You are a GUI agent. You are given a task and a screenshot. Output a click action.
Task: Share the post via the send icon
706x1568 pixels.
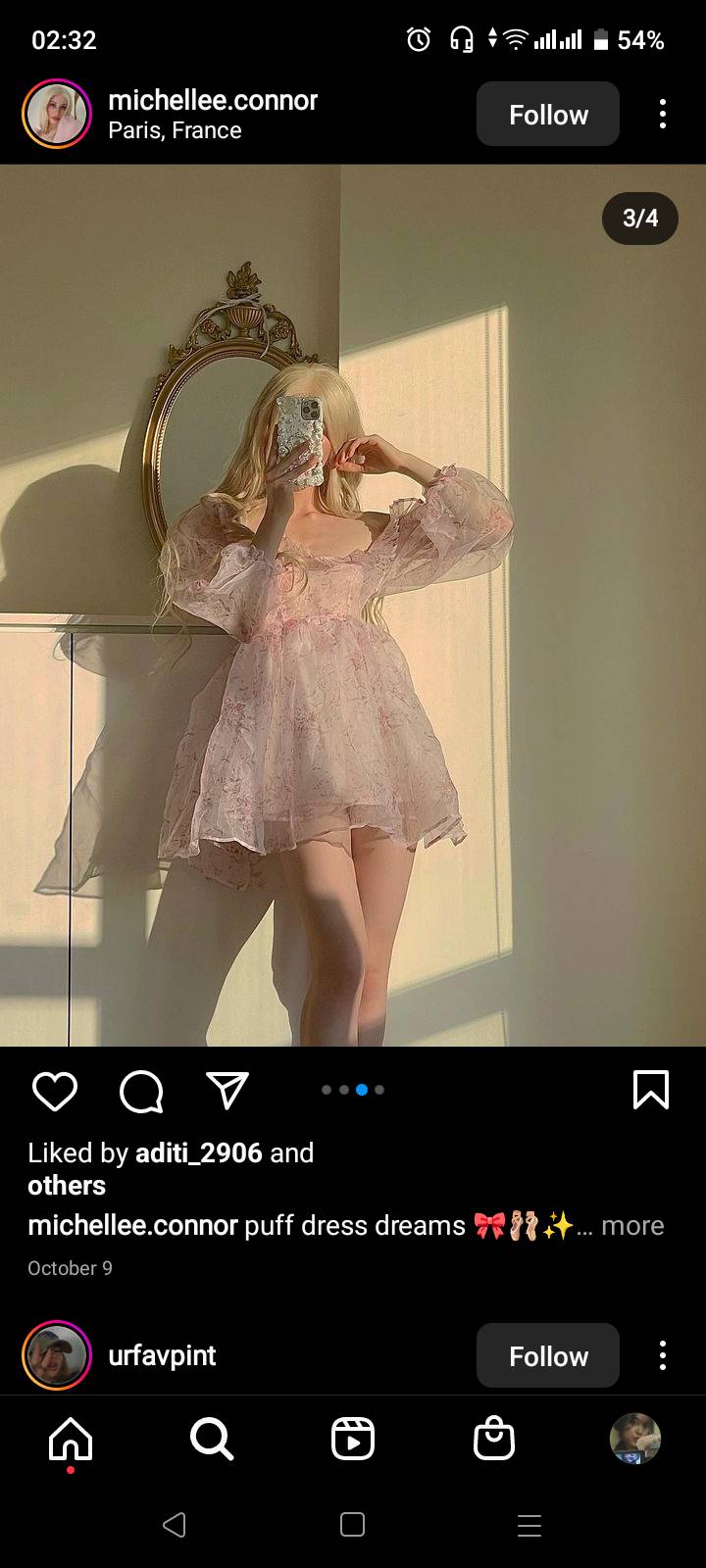click(x=227, y=1090)
